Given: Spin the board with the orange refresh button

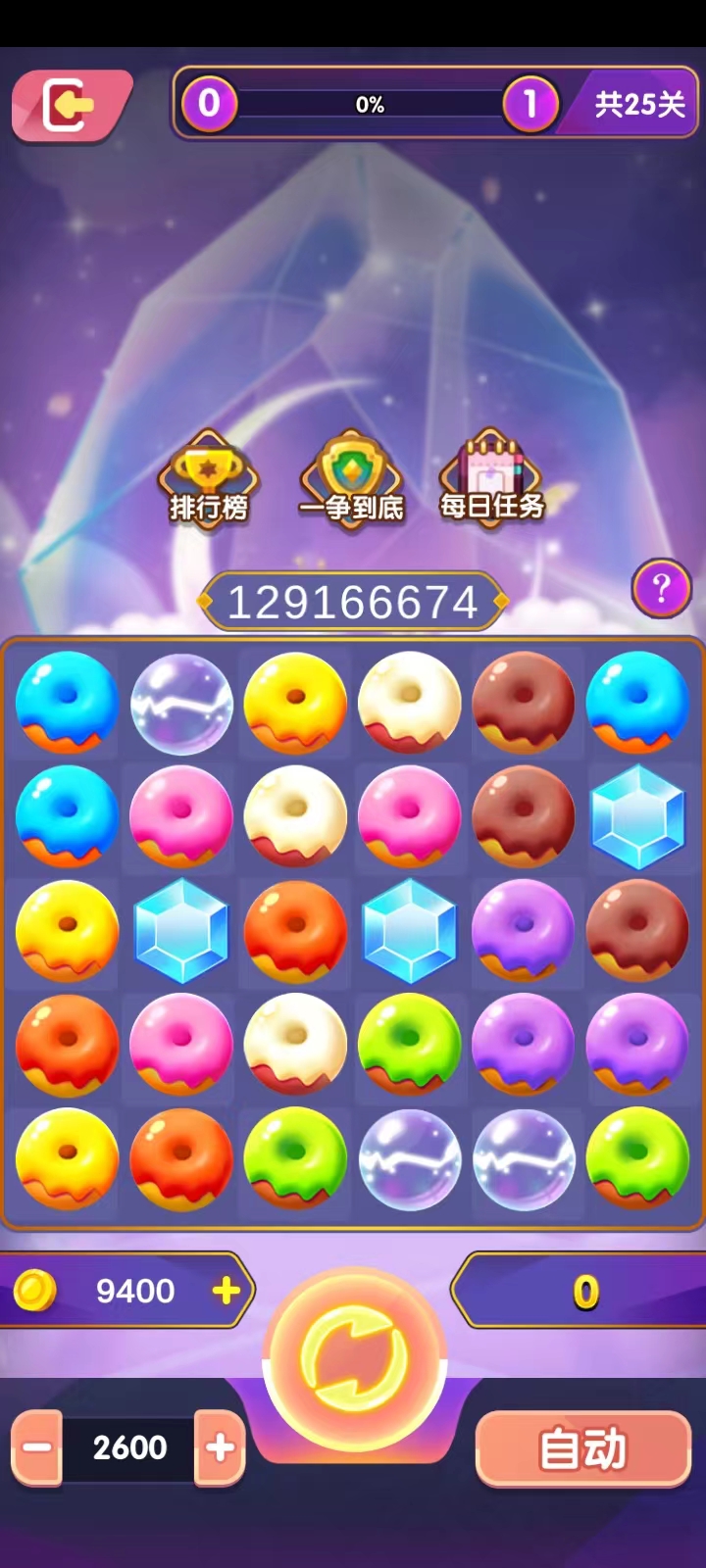Looking at the screenshot, I should click(354, 1360).
